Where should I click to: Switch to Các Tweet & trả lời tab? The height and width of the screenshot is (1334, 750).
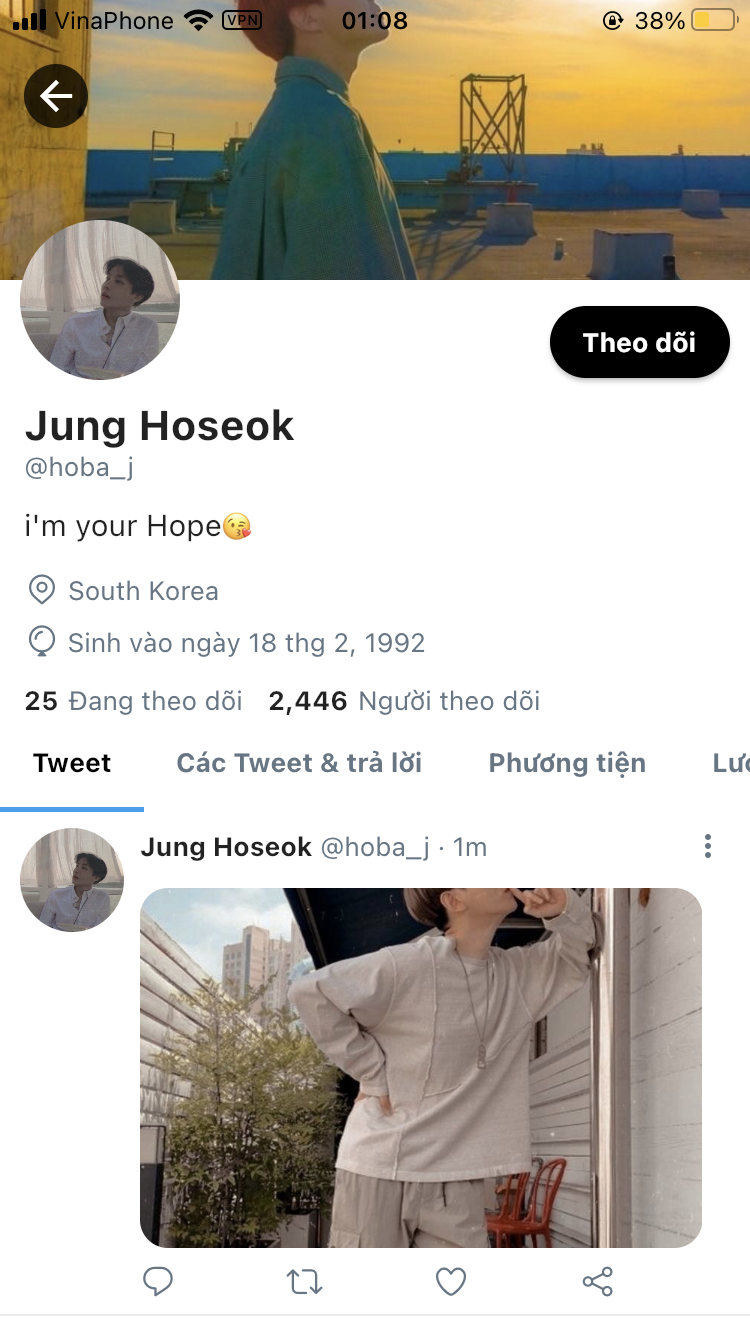pyautogui.click(x=299, y=764)
